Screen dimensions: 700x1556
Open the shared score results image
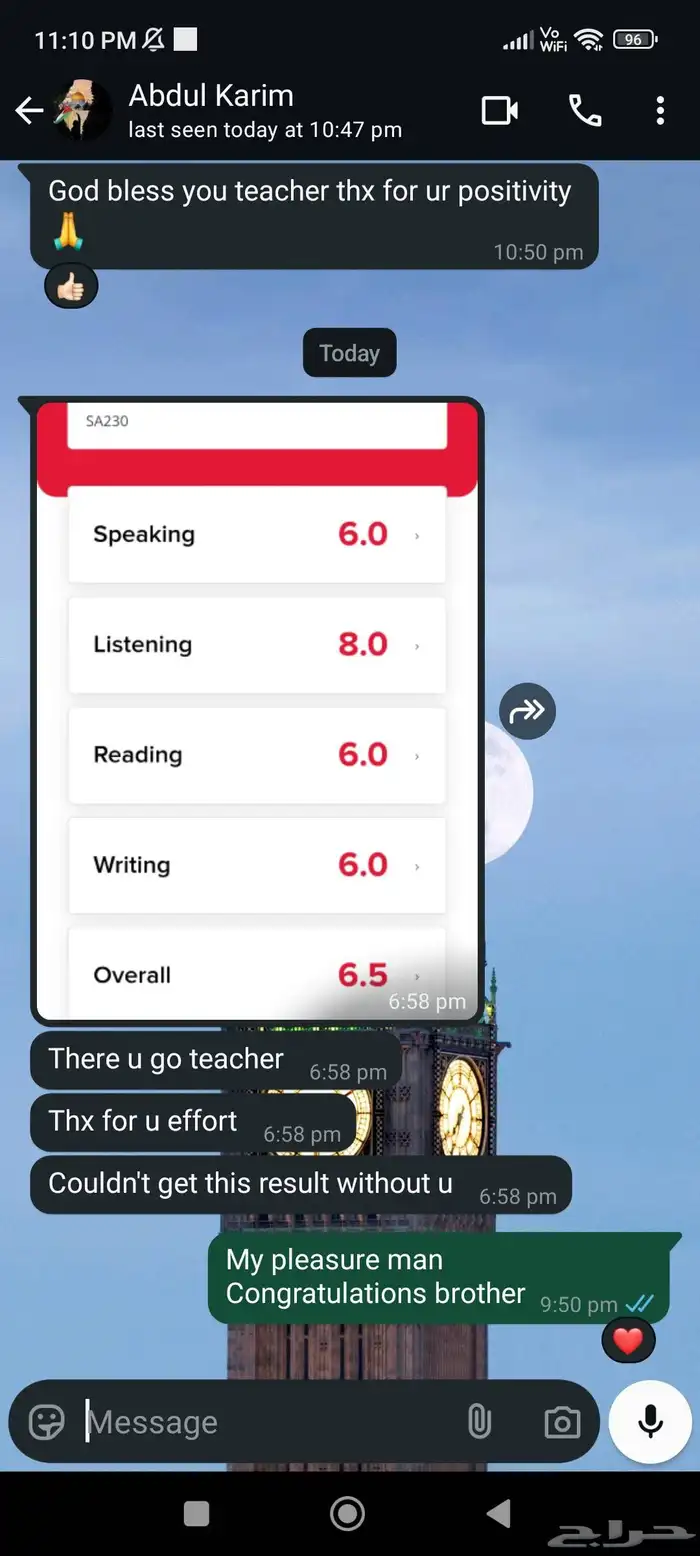[x=257, y=710]
